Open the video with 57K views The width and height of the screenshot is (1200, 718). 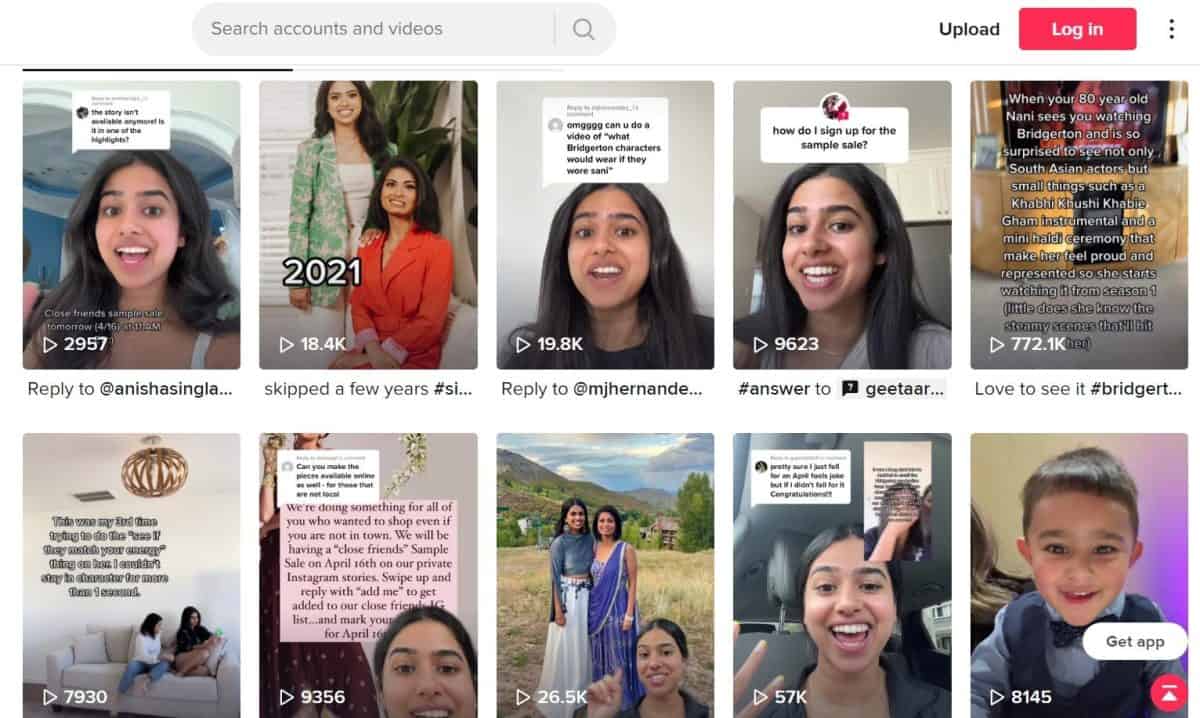pos(842,575)
